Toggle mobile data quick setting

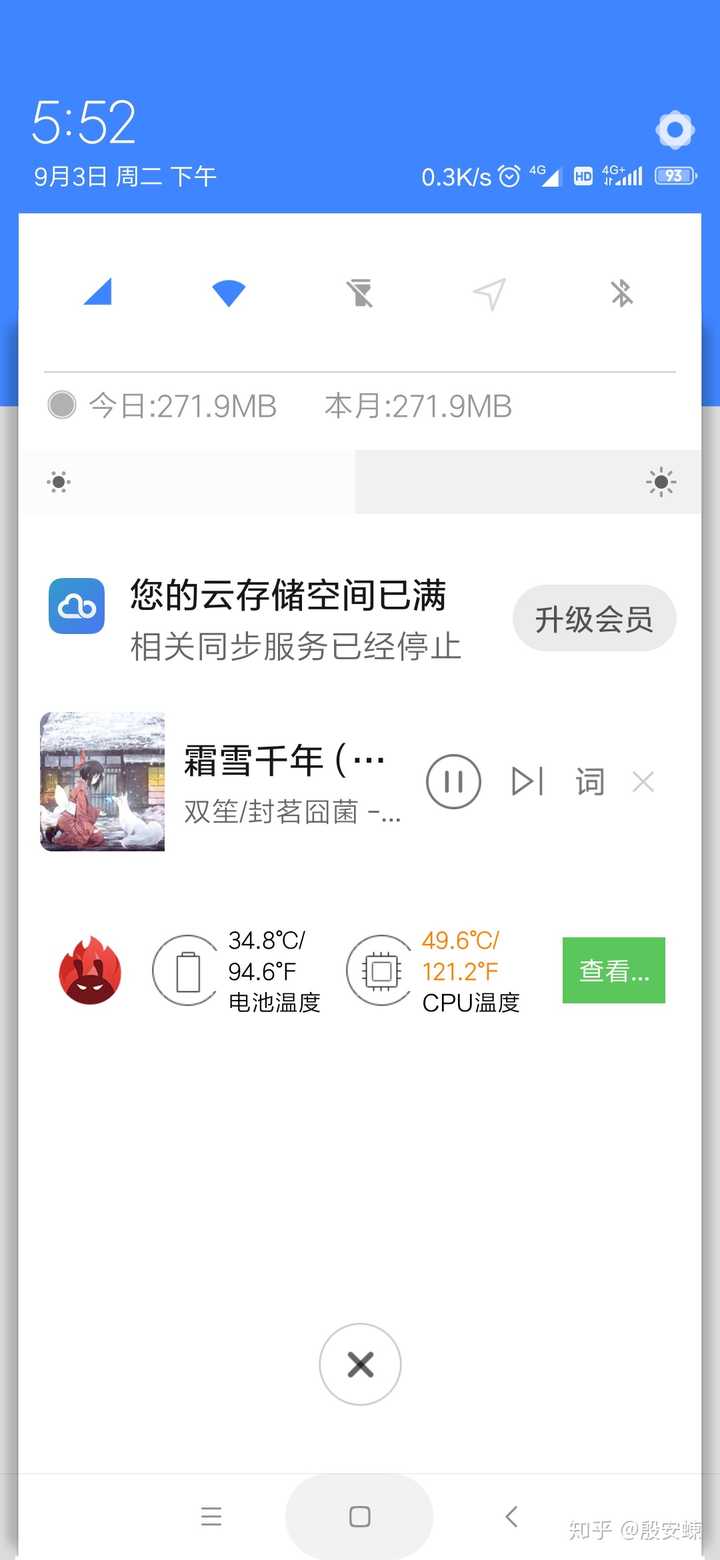coord(97,293)
